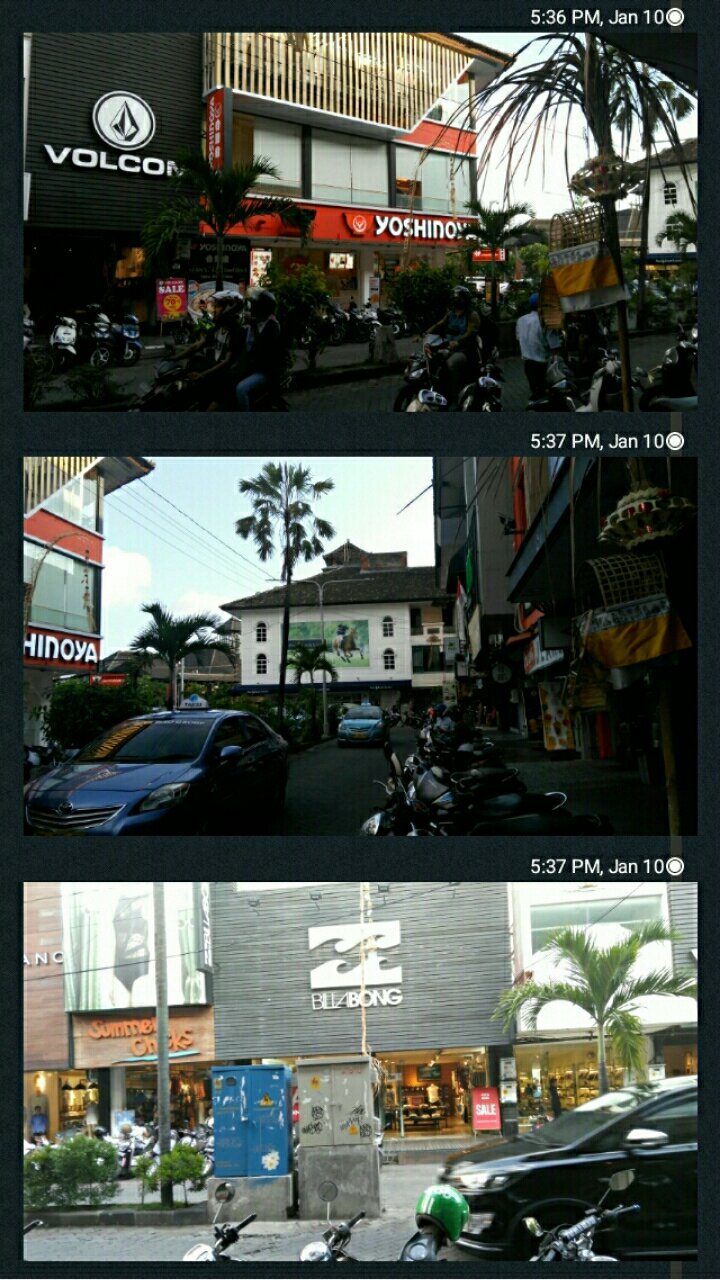Screen dimensions: 720x1280
Task: Open the Volcom and Yoshinoya street photo
Action: pyautogui.click(x=360, y=222)
